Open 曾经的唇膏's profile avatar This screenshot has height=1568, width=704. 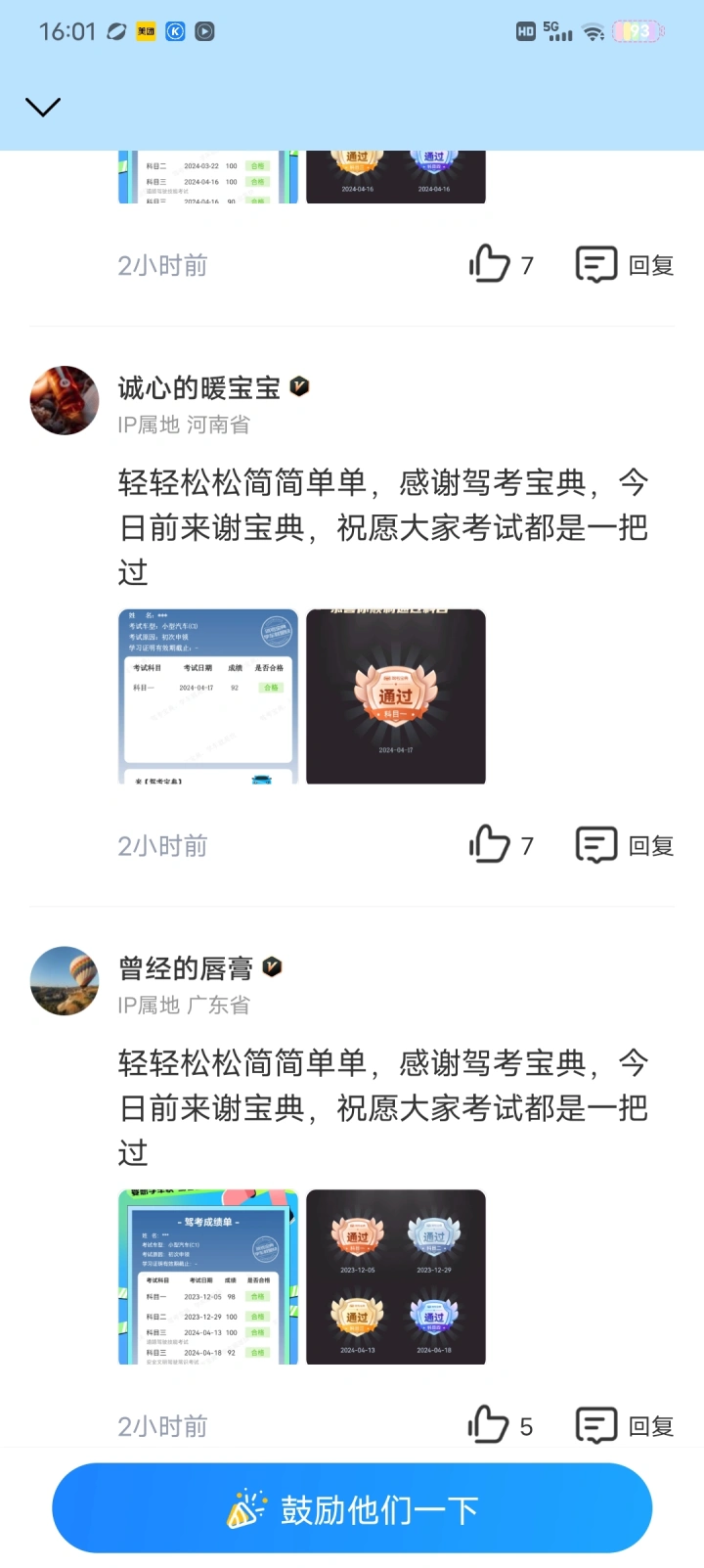tap(65, 981)
